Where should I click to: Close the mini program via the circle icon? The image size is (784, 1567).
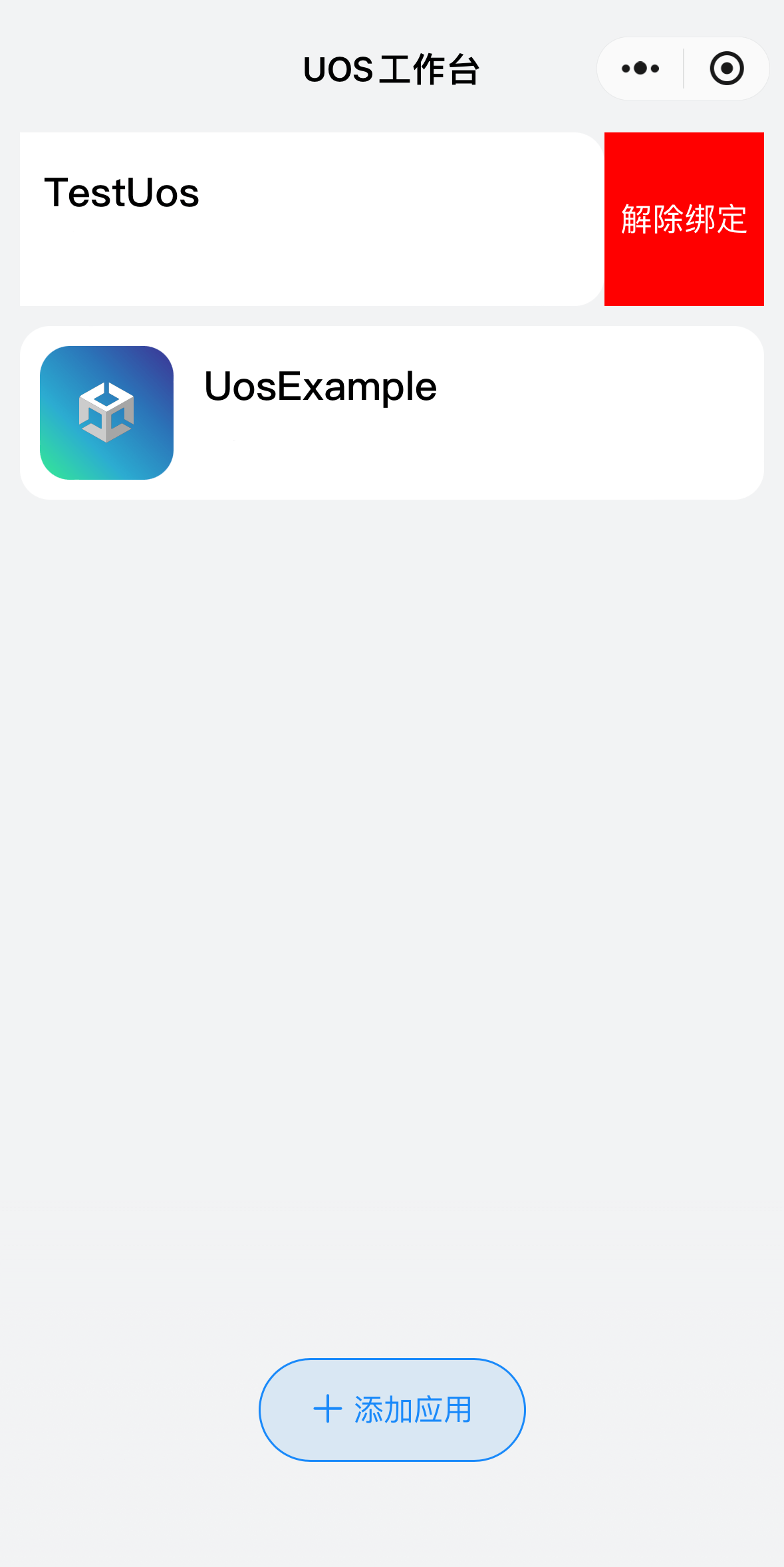(726, 69)
